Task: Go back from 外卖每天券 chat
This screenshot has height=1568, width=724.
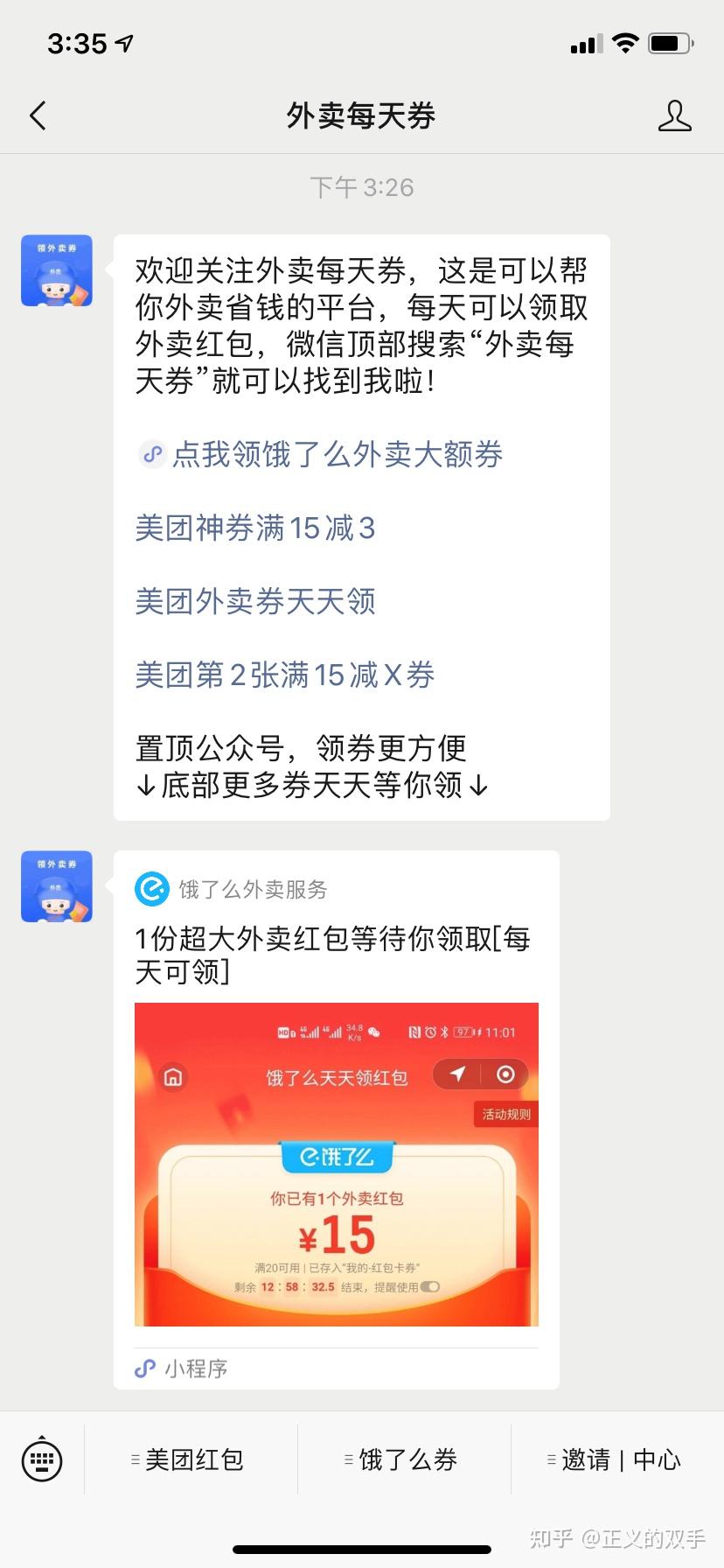Action: (x=38, y=115)
